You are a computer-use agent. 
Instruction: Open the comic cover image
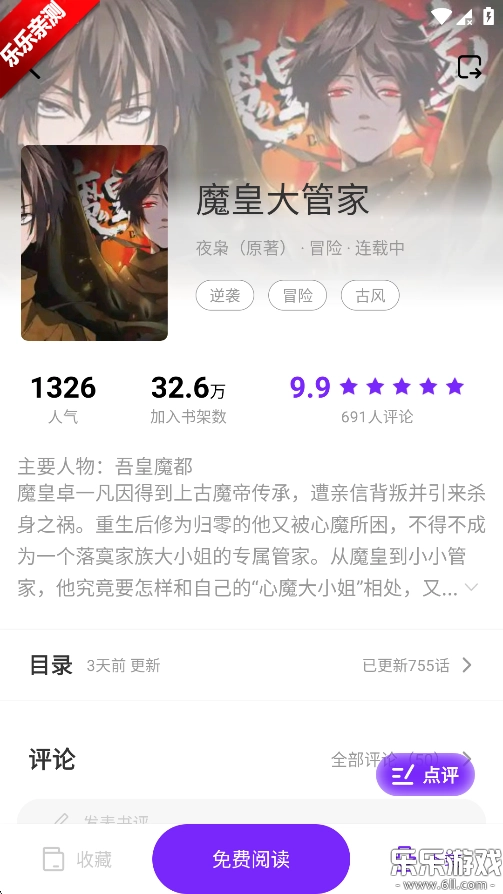tap(95, 243)
